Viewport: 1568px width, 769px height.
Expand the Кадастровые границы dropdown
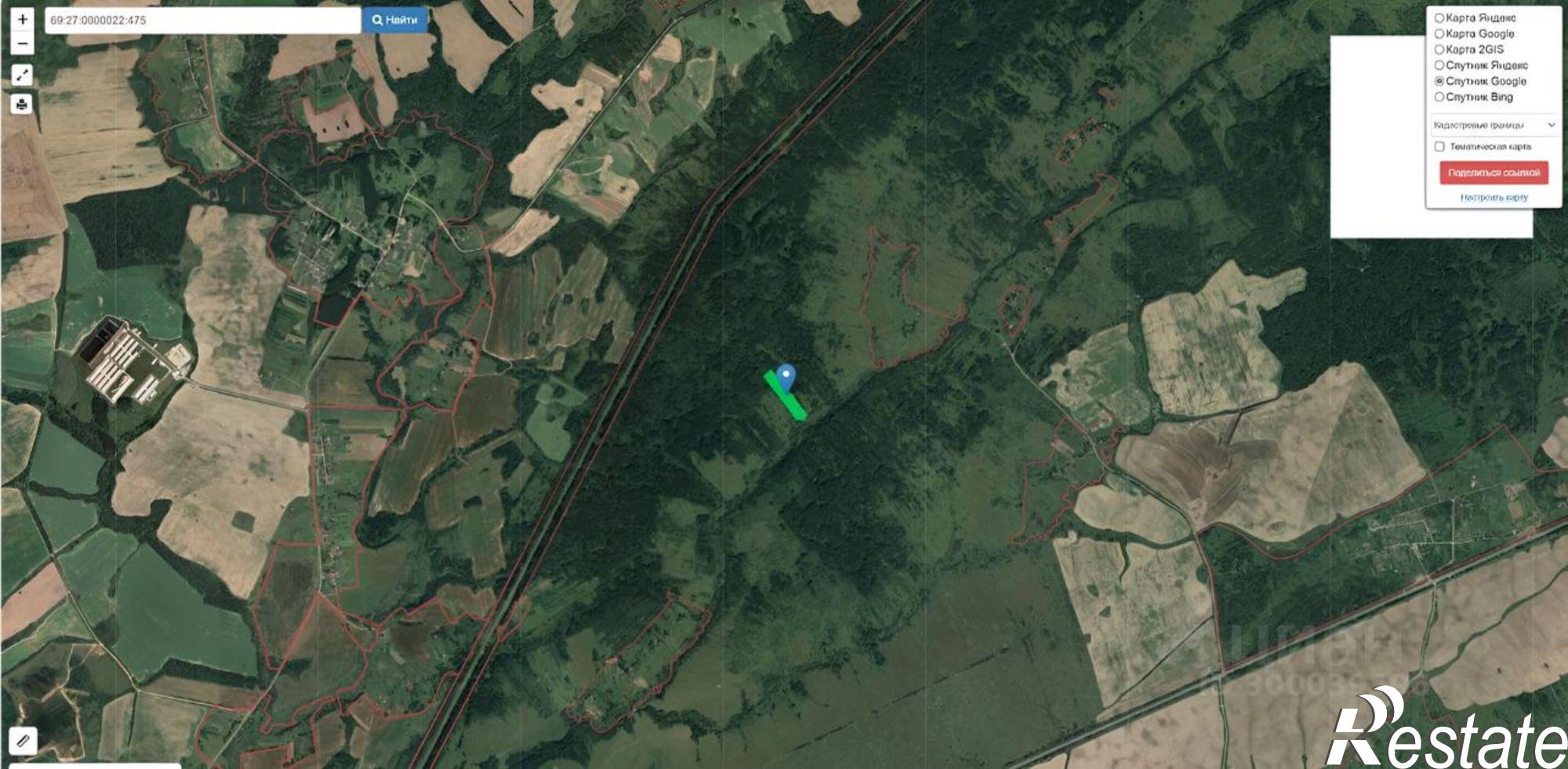[1493, 125]
